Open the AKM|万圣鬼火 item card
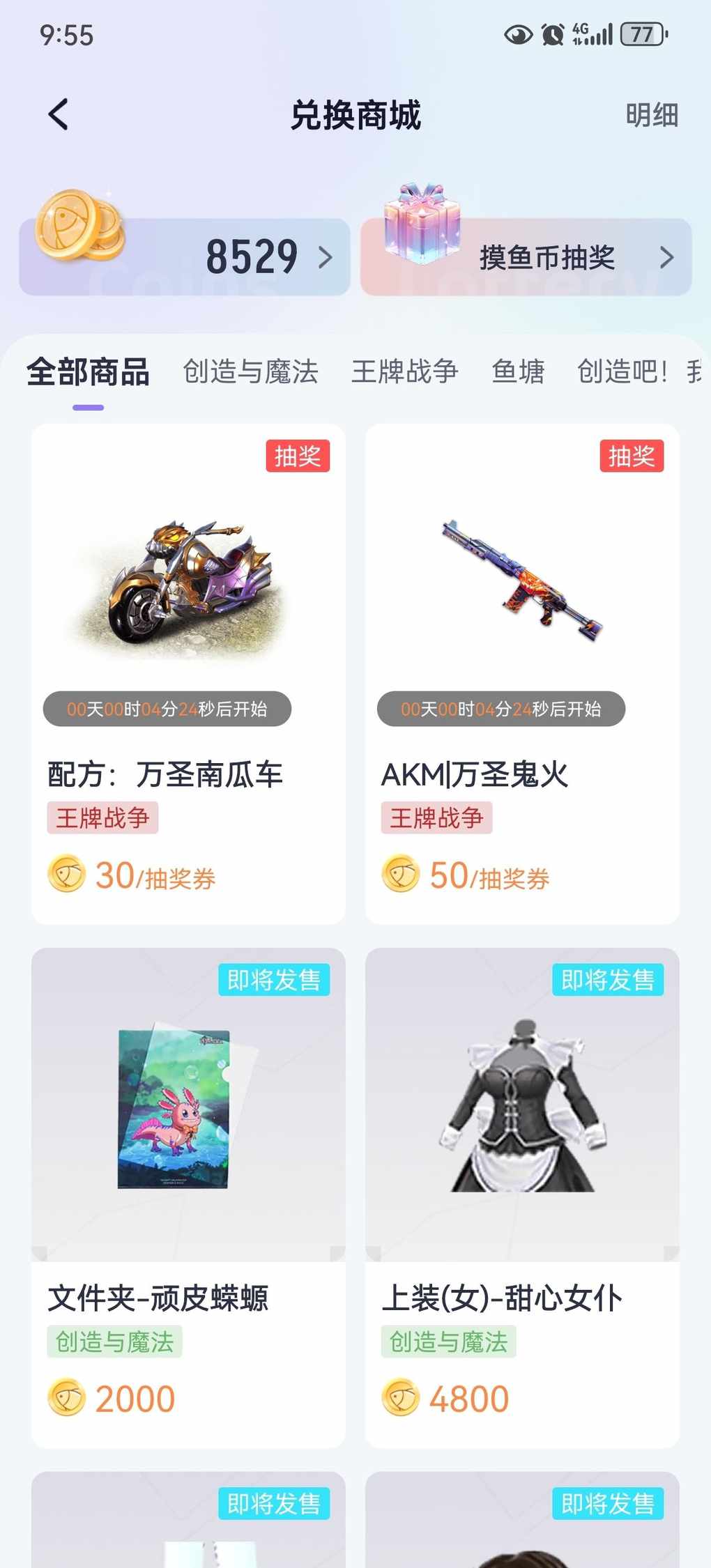The height and width of the screenshot is (1568, 711). [522, 673]
